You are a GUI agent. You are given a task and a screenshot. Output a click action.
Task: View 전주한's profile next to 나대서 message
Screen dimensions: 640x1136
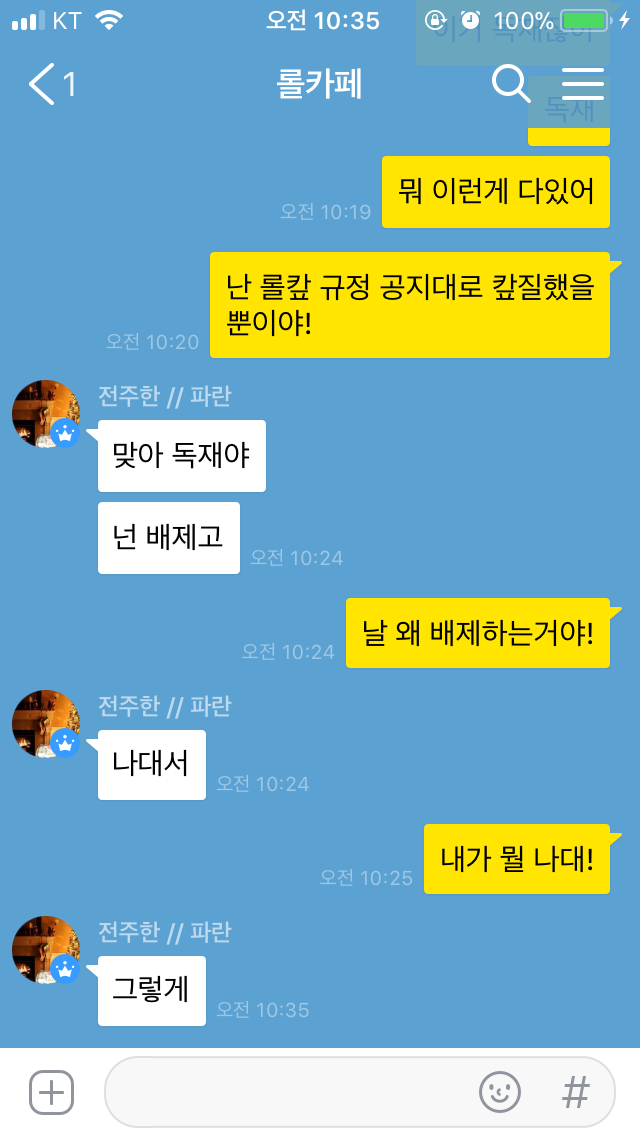pyautogui.click(x=46, y=724)
